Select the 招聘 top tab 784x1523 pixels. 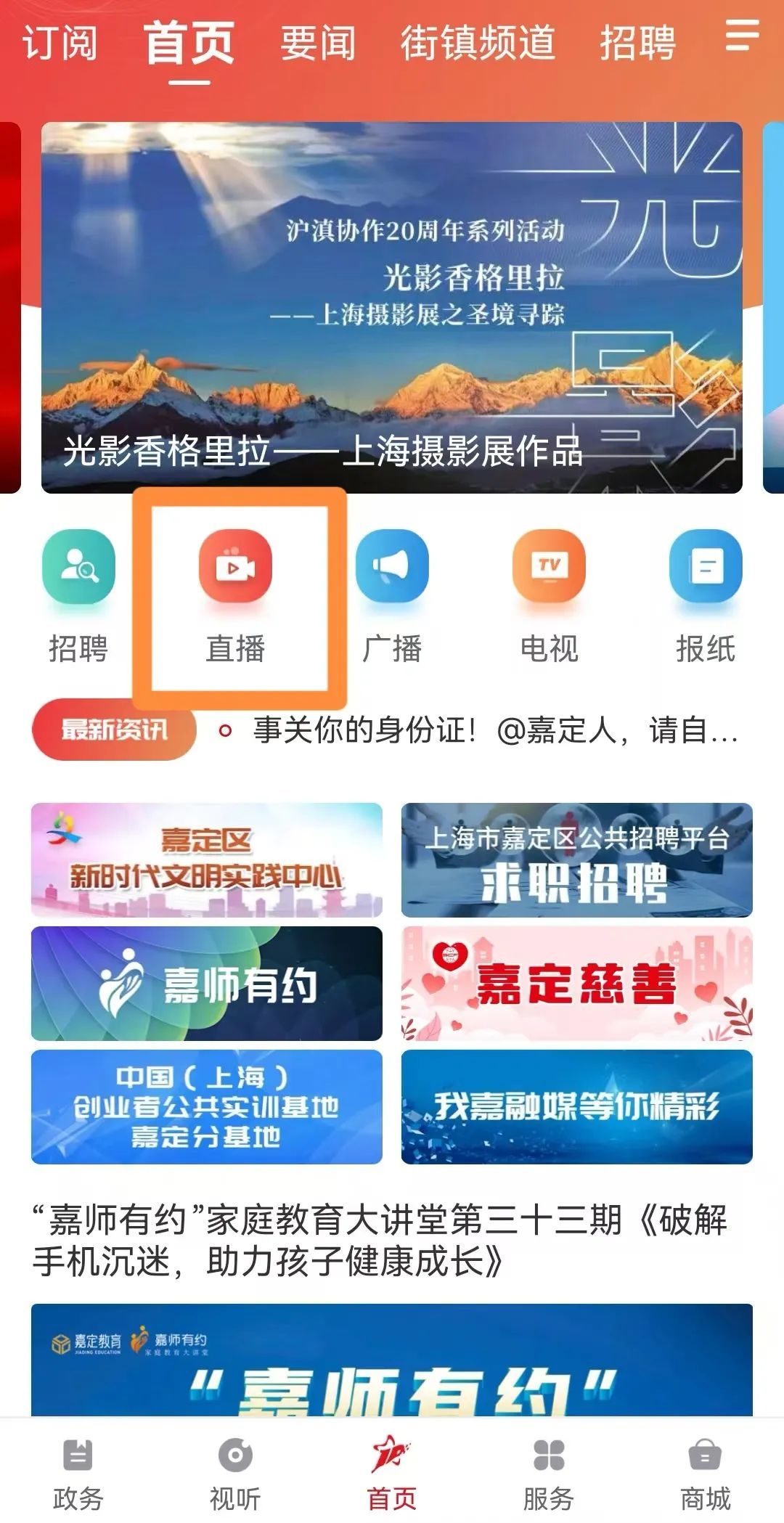click(637, 42)
